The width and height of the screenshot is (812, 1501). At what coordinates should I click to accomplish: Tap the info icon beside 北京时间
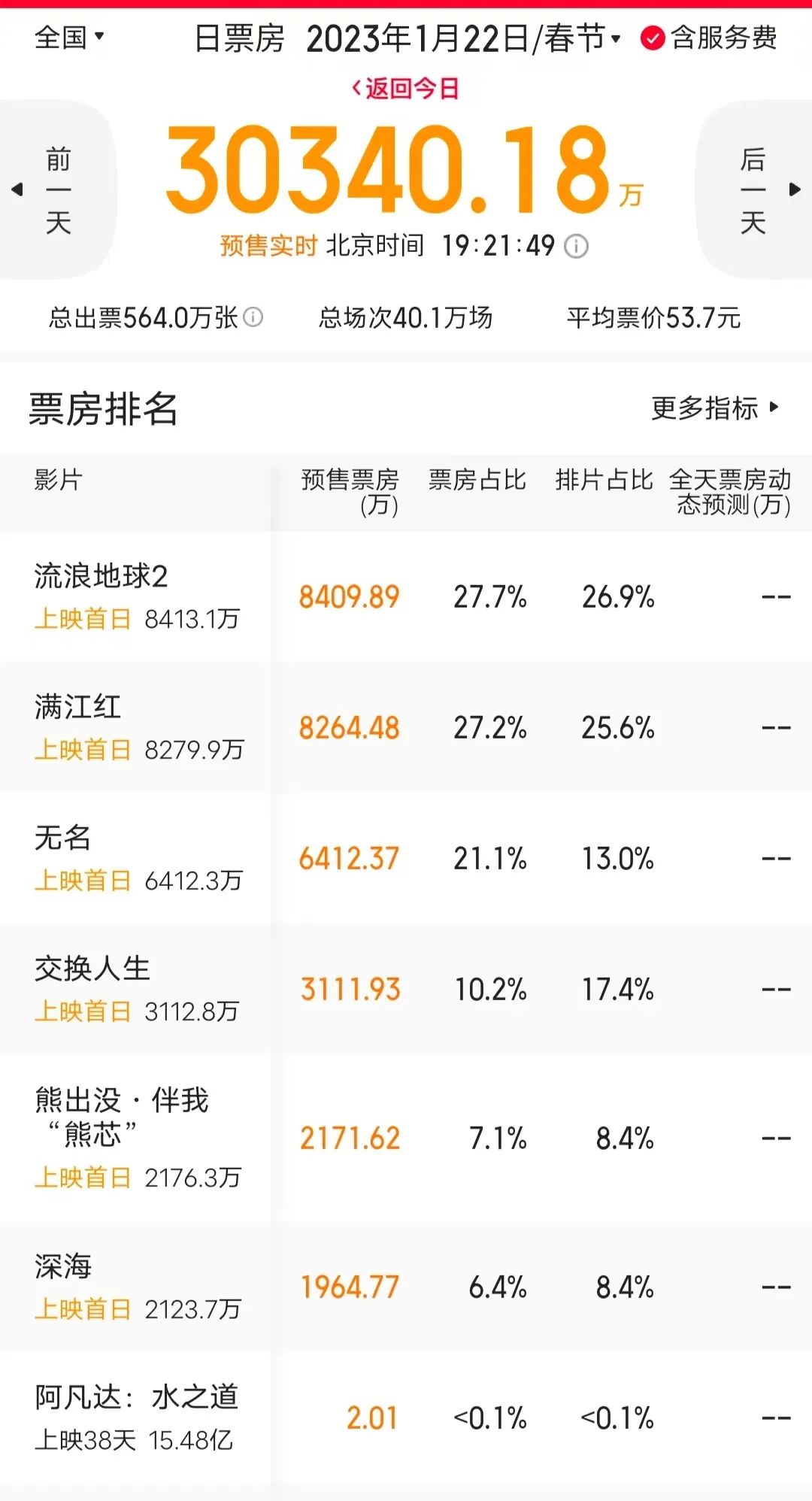pyautogui.click(x=577, y=246)
